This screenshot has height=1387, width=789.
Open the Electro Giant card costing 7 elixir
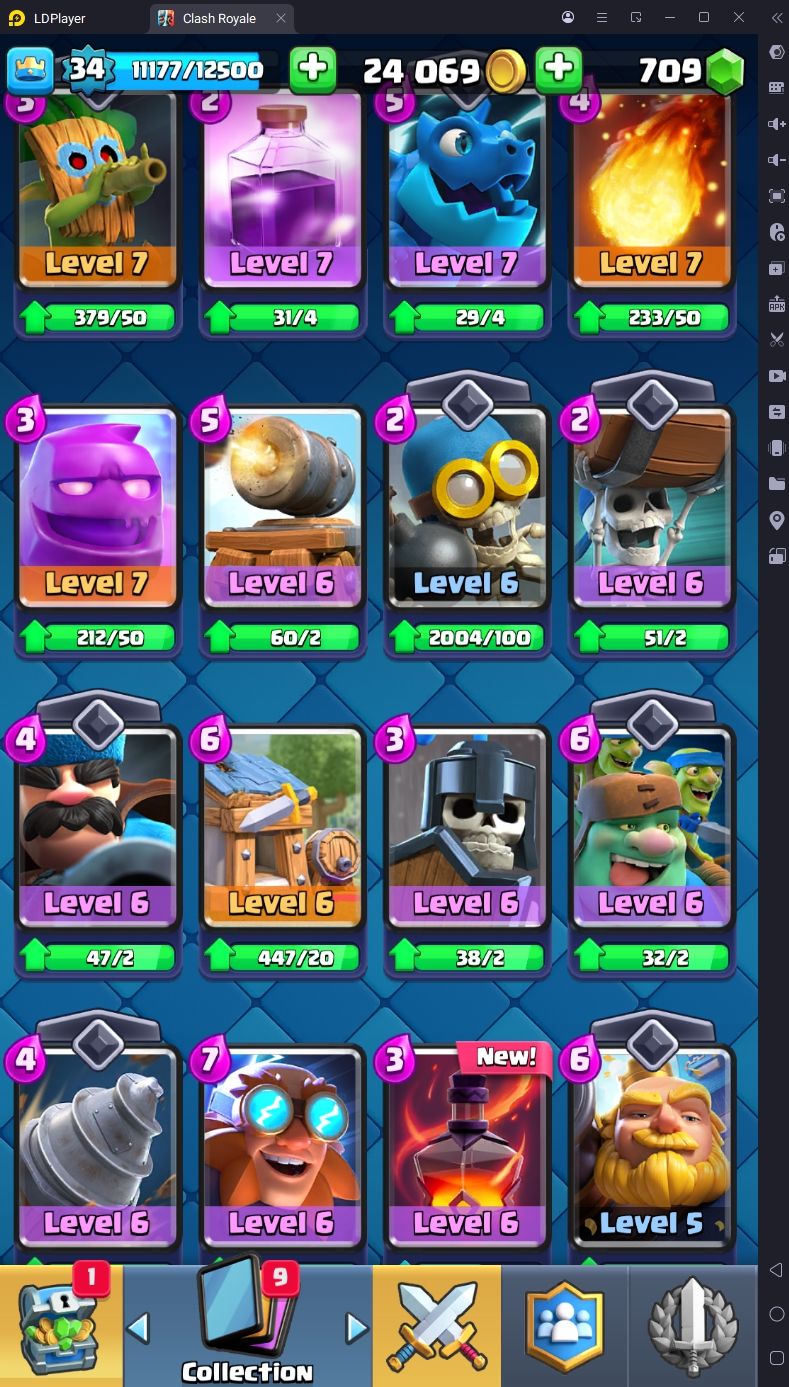(x=282, y=1150)
